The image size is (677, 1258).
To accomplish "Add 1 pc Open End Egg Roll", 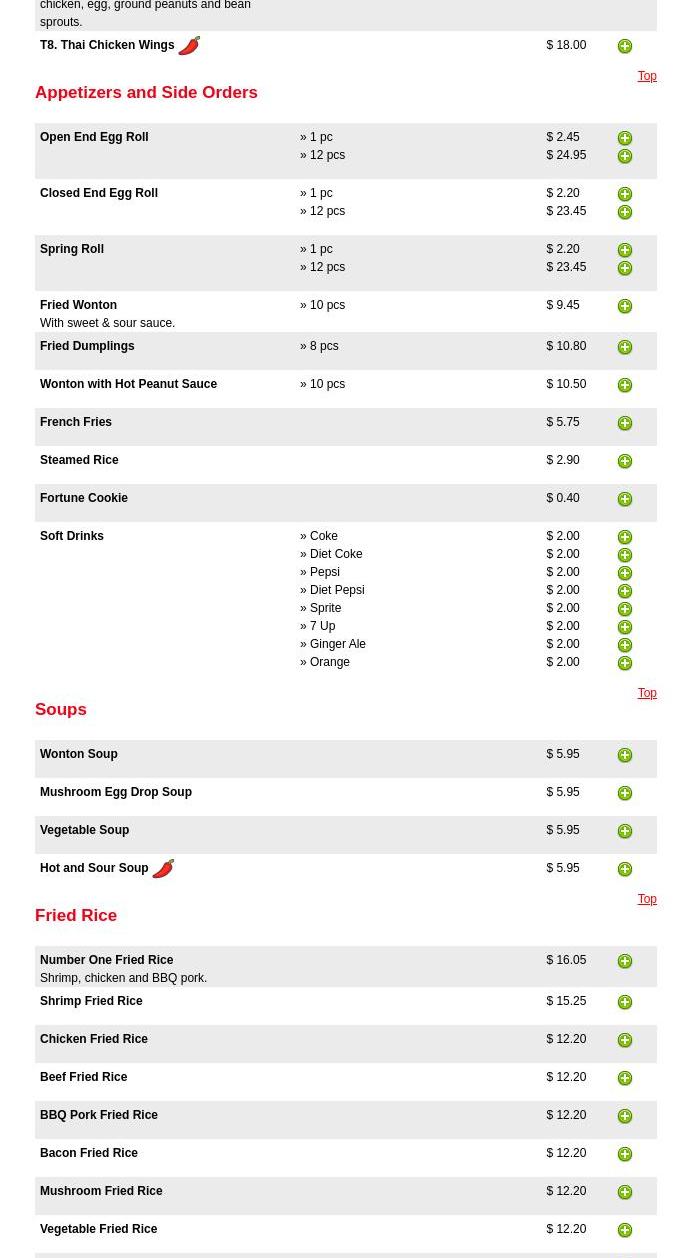I will click(x=625, y=138).
